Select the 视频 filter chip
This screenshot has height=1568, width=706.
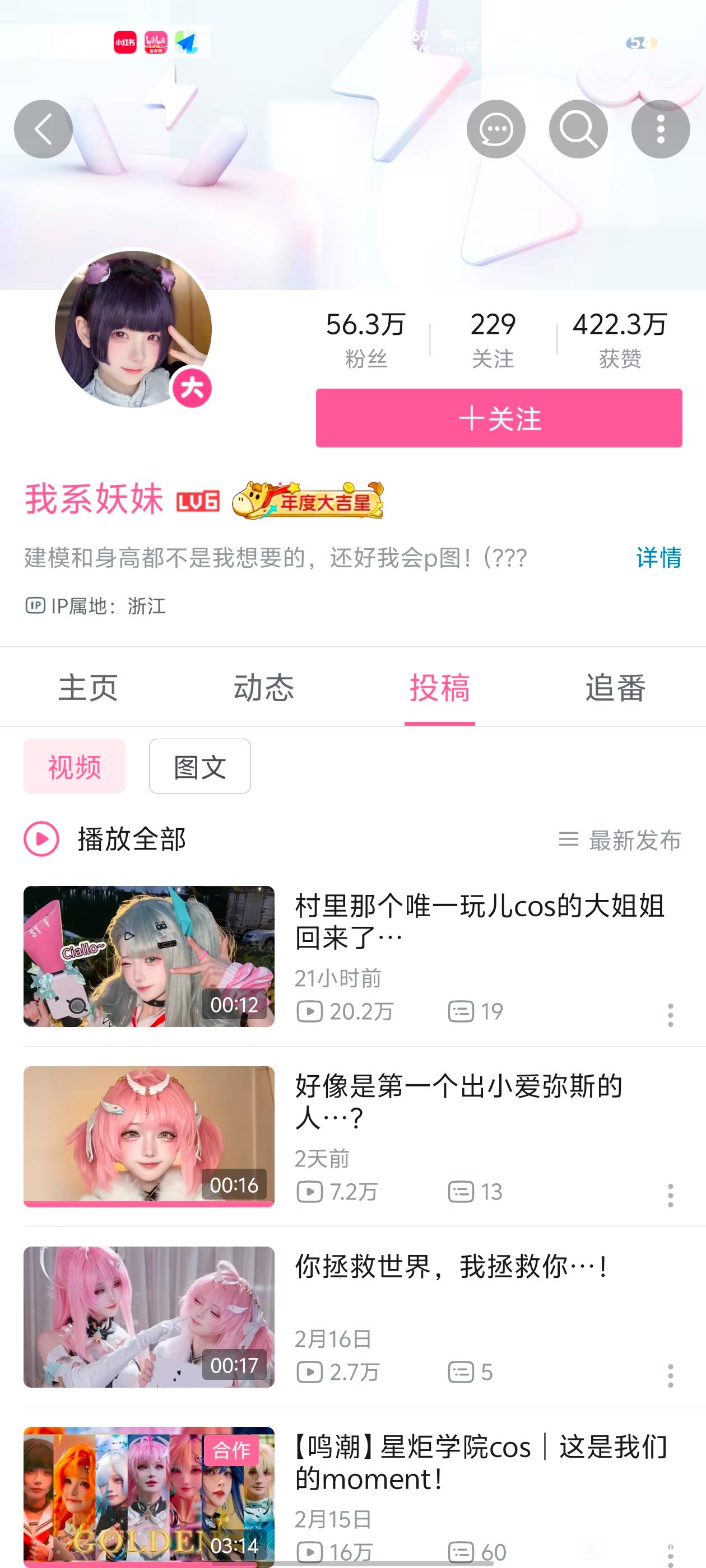pyautogui.click(x=75, y=766)
